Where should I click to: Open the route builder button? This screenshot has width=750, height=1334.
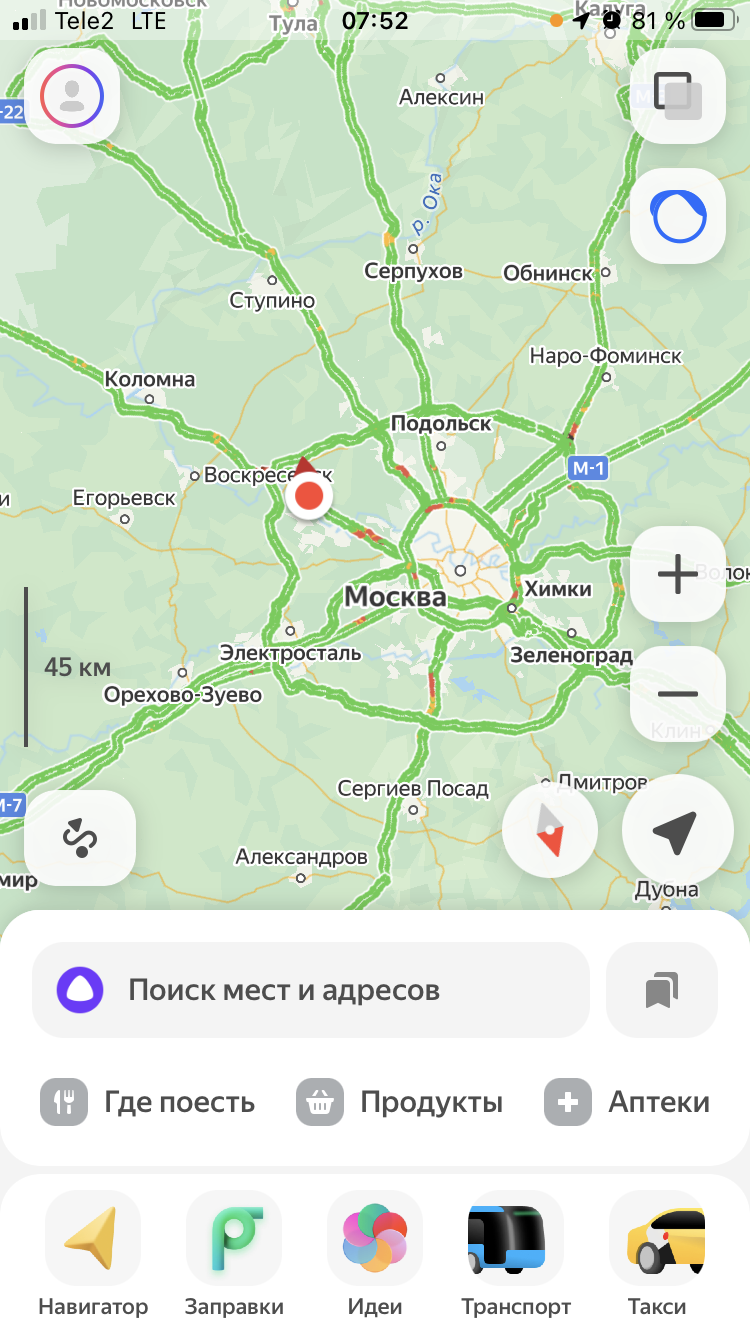click(79, 837)
